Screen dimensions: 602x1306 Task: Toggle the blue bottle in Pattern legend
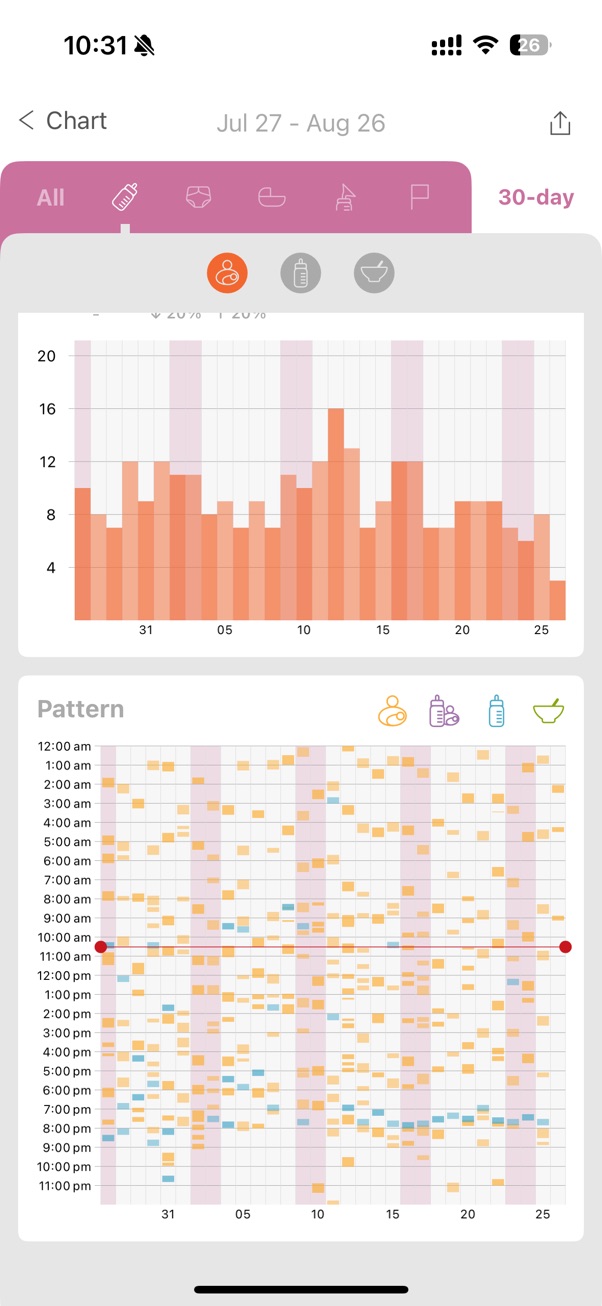pyautogui.click(x=495, y=711)
